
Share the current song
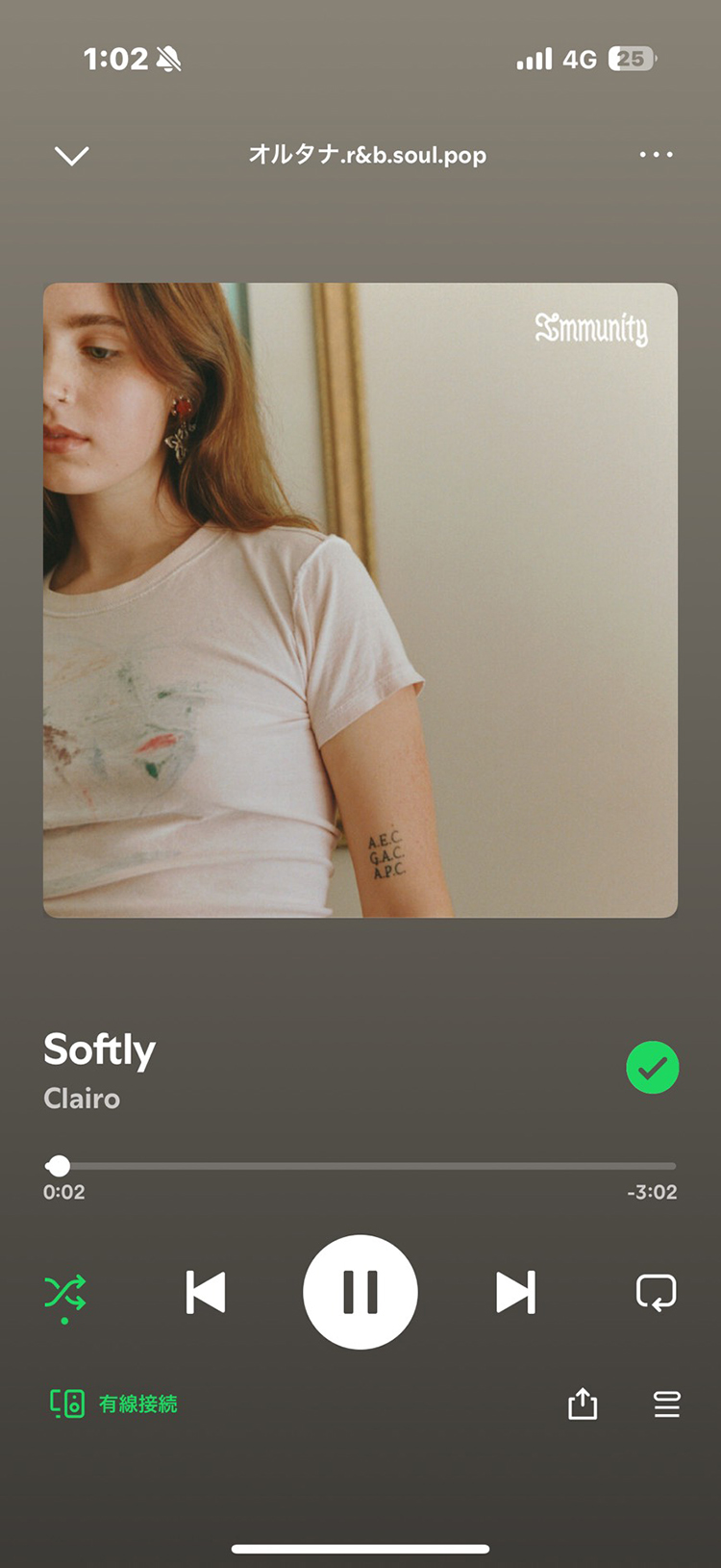583,1404
